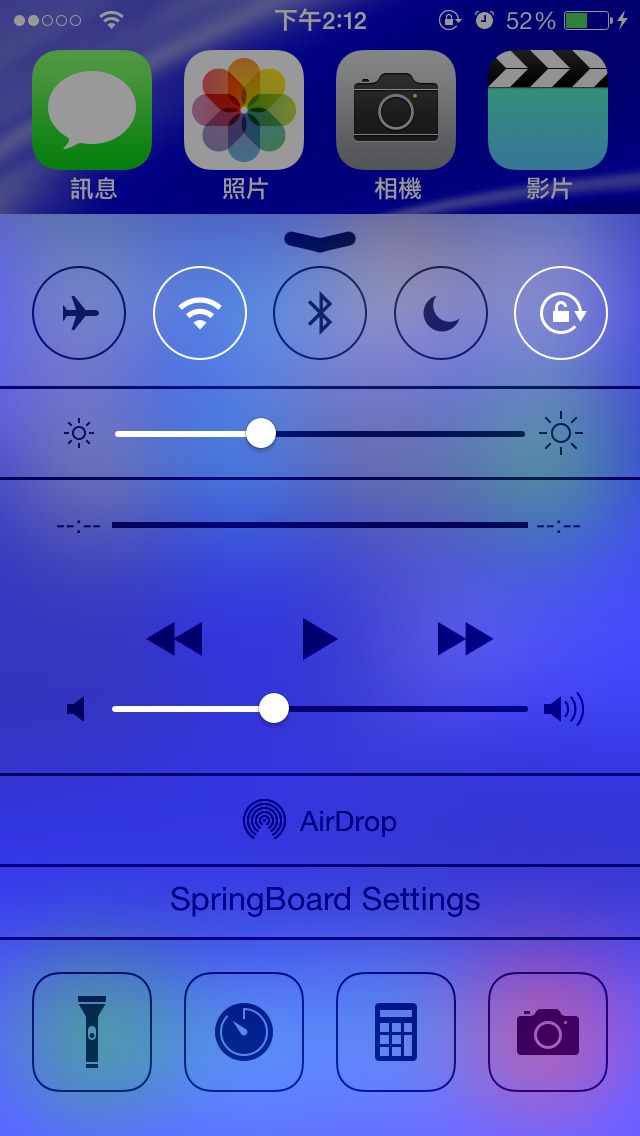Tap the playback timeline scrubber
The height and width of the screenshot is (1136, 640).
pos(320,525)
